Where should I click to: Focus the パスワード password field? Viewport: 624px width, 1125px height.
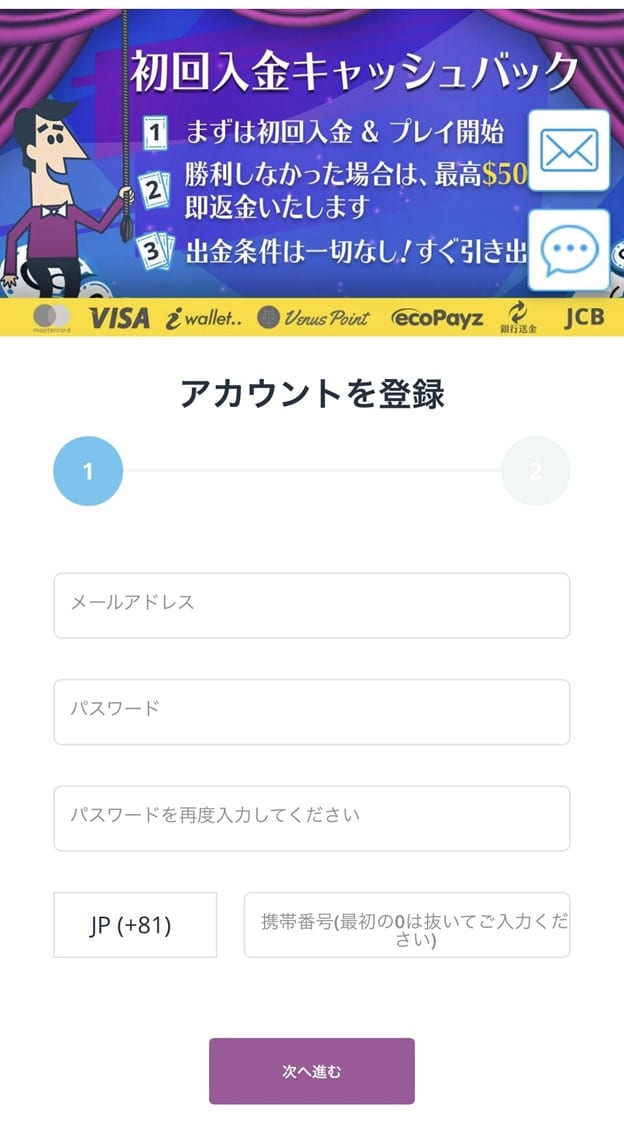point(311,711)
